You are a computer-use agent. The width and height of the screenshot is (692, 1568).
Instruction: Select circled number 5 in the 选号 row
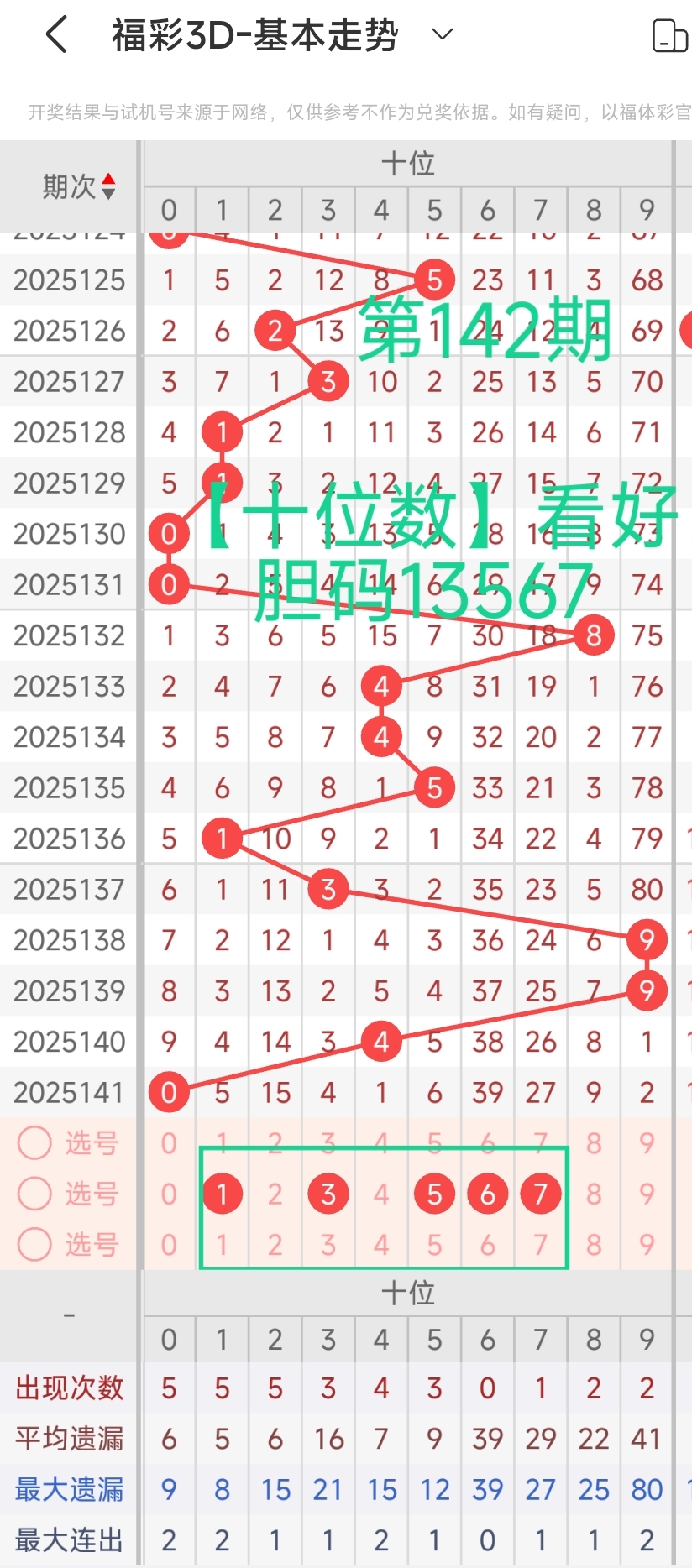pyautogui.click(x=434, y=1193)
